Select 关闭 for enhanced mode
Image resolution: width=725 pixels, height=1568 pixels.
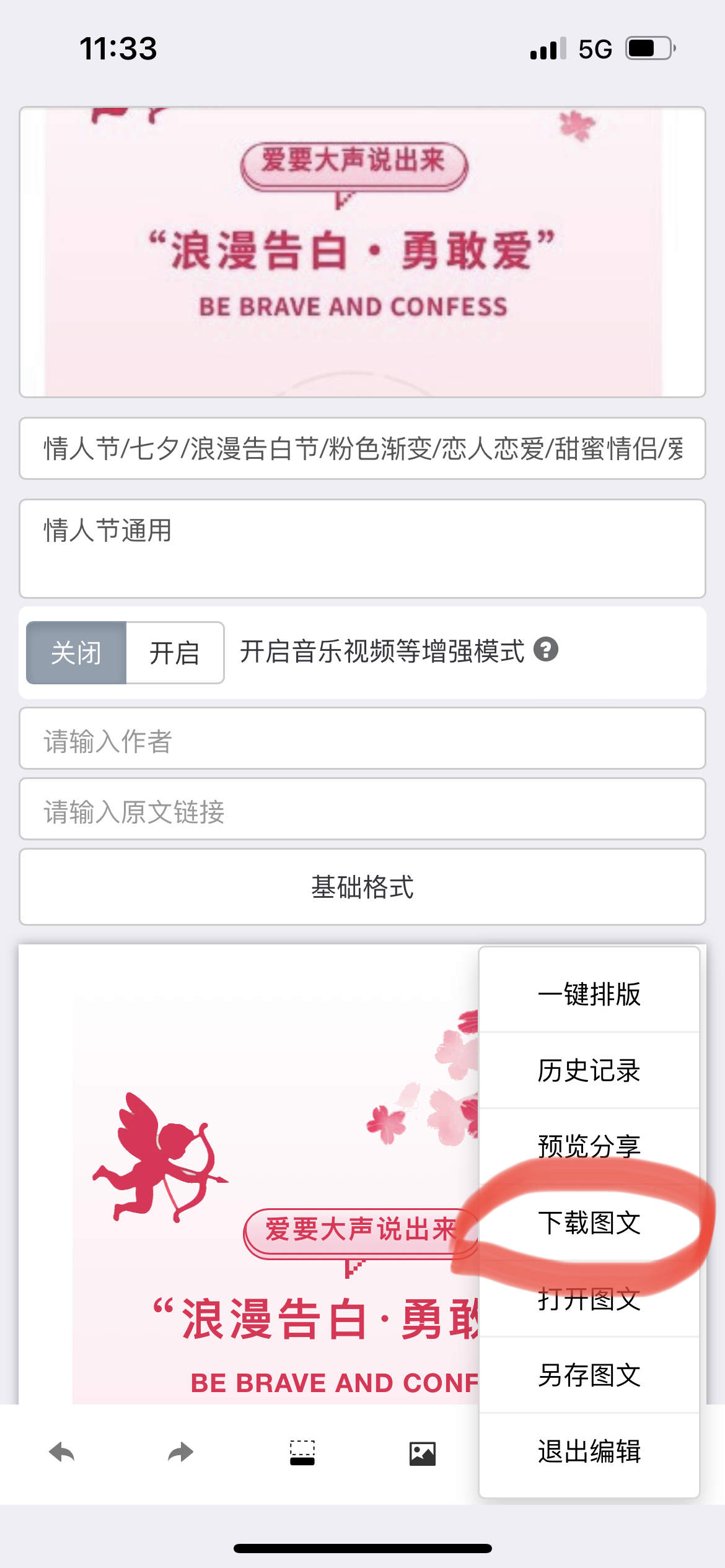tap(76, 653)
